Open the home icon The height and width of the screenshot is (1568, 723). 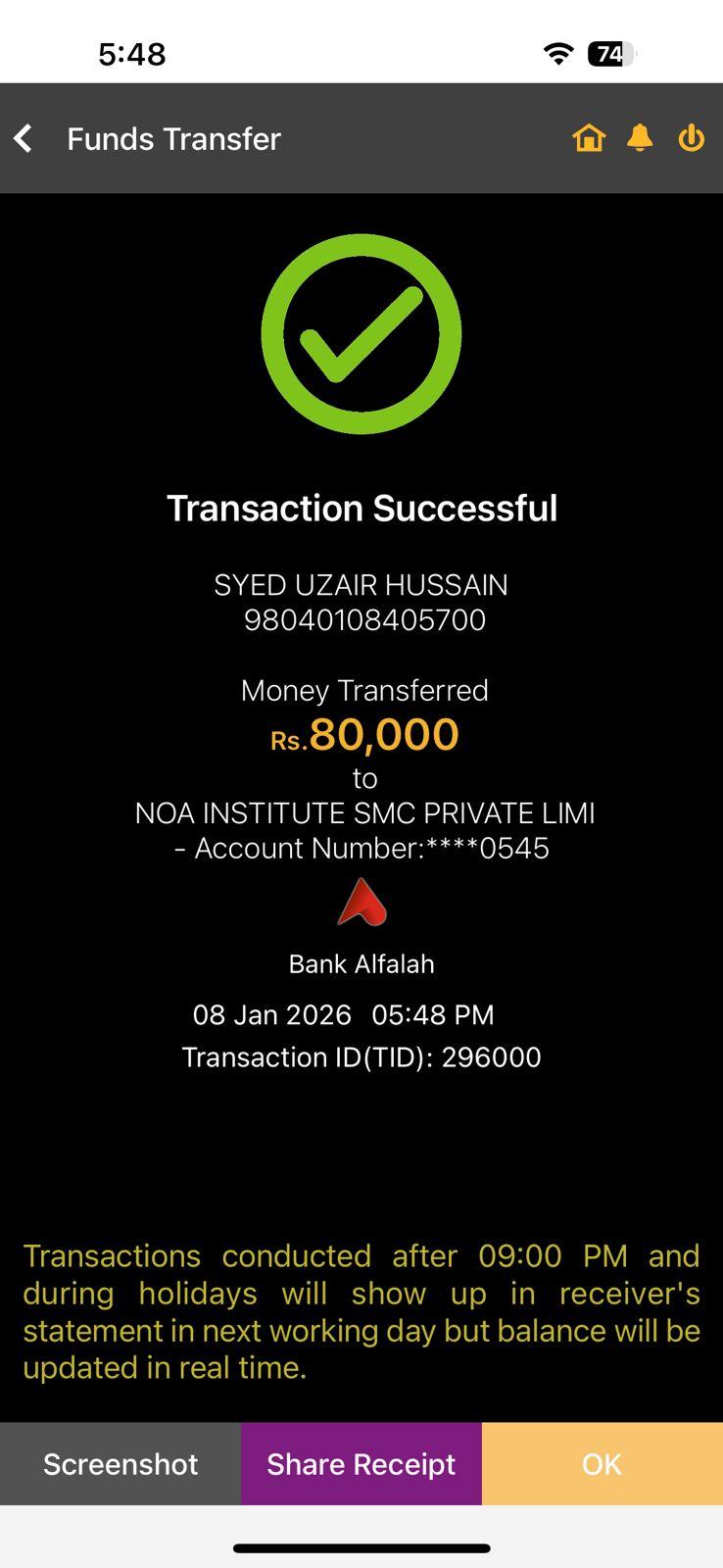click(589, 138)
